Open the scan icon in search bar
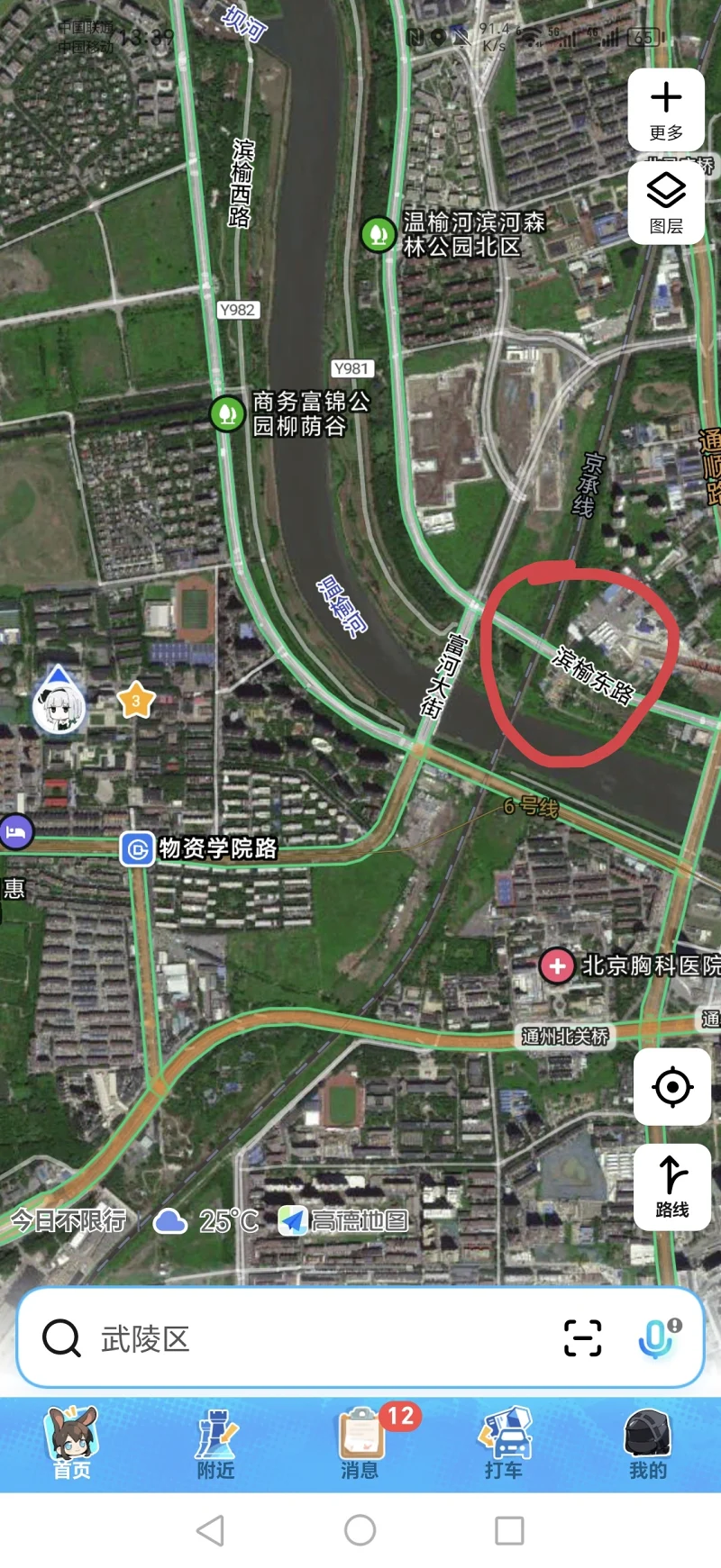This screenshot has width=721, height=1568. (x=582, y=1338)
